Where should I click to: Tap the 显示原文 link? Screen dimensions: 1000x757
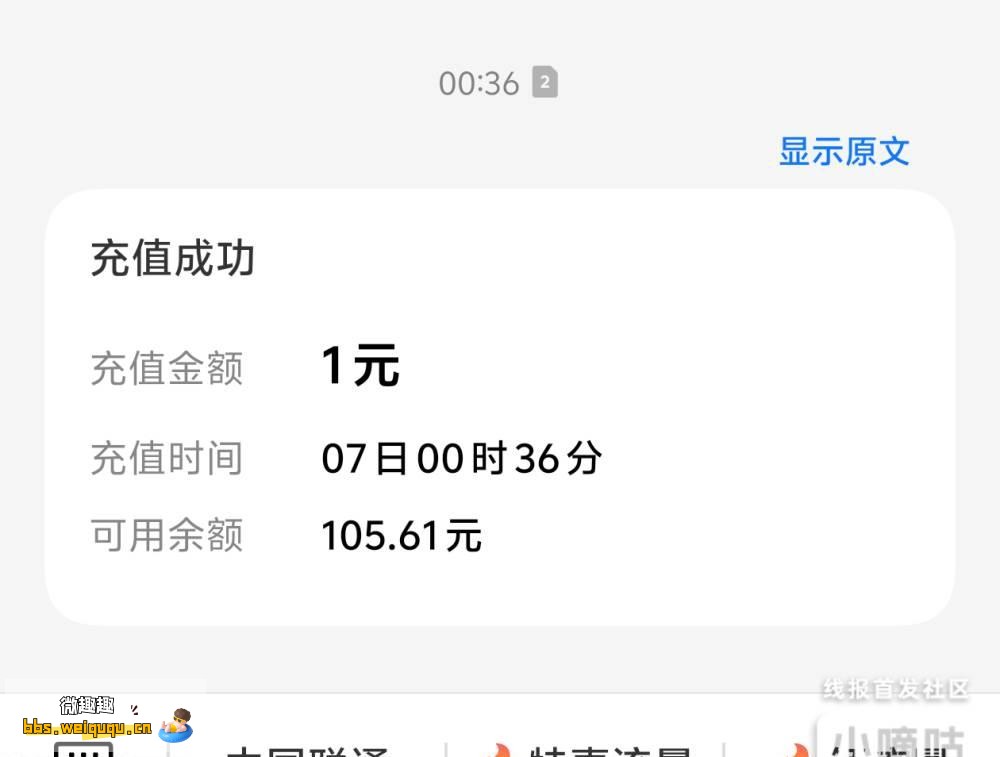[x=844, y=152]
